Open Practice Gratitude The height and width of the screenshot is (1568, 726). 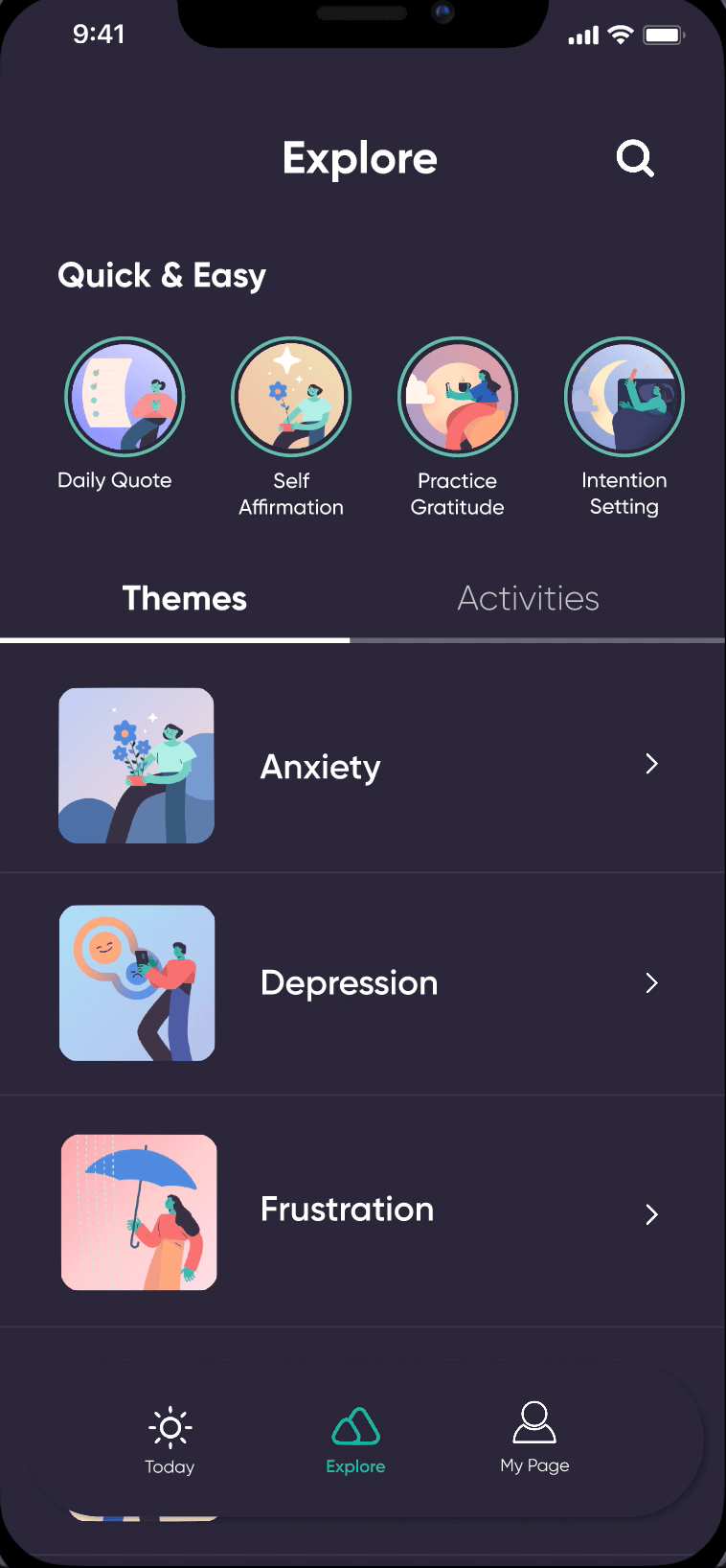[x=458, y=397]
